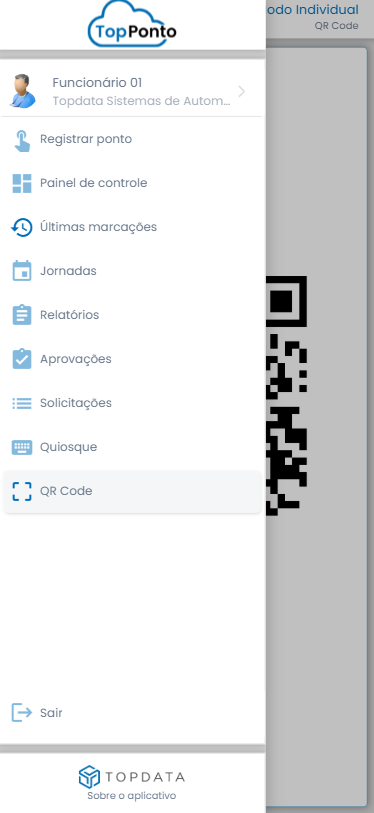Open Painel de controle

pyautogui.click(x=132, y=183)
